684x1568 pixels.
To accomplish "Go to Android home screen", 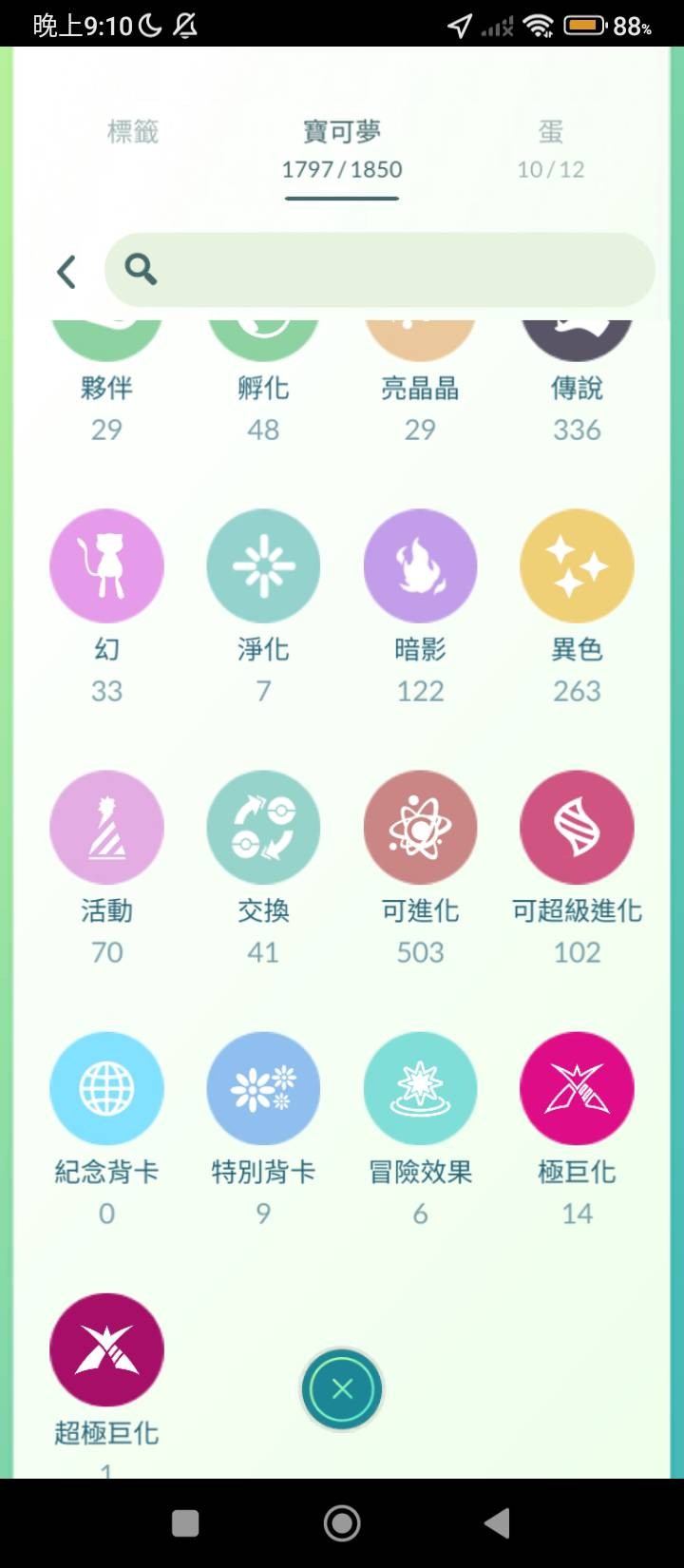I will (342, 1523).
